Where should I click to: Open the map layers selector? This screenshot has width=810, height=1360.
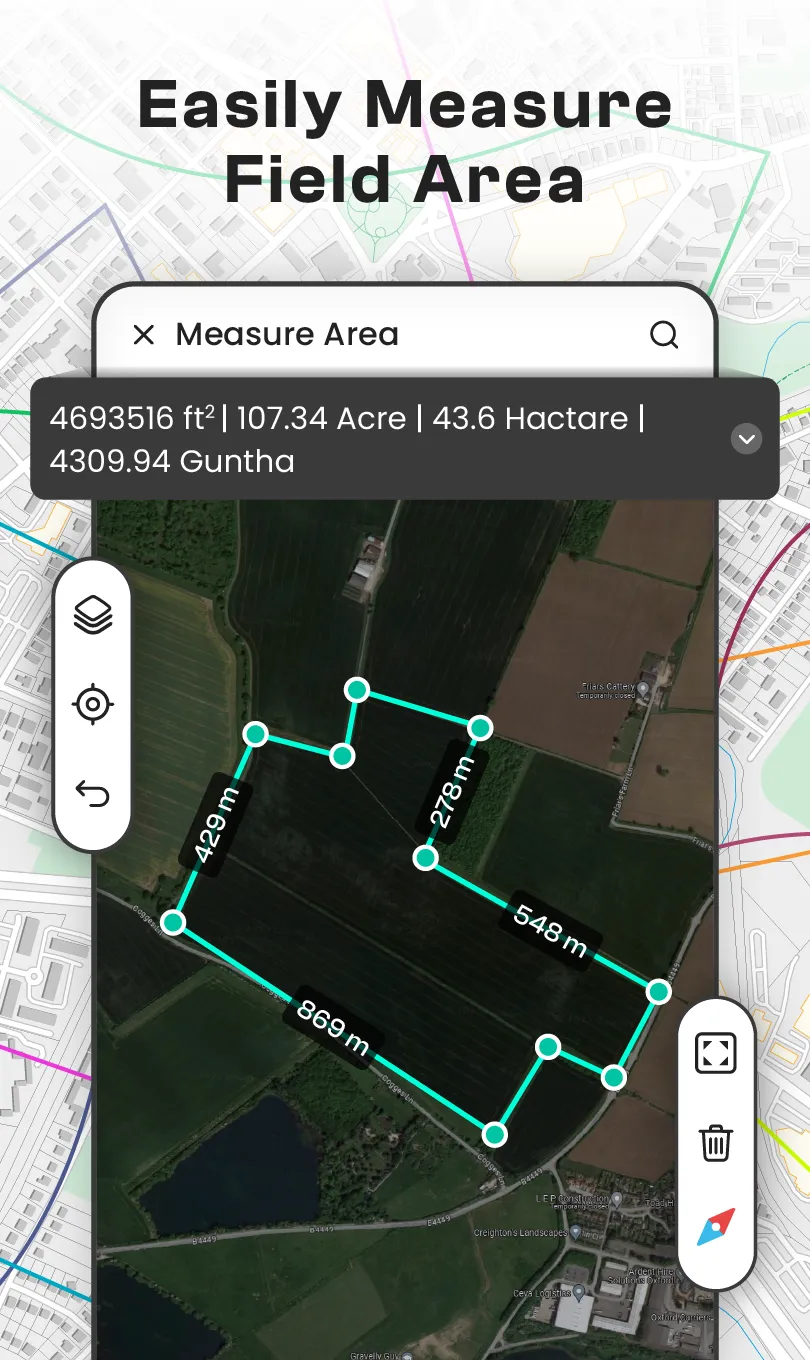[92, 613]
